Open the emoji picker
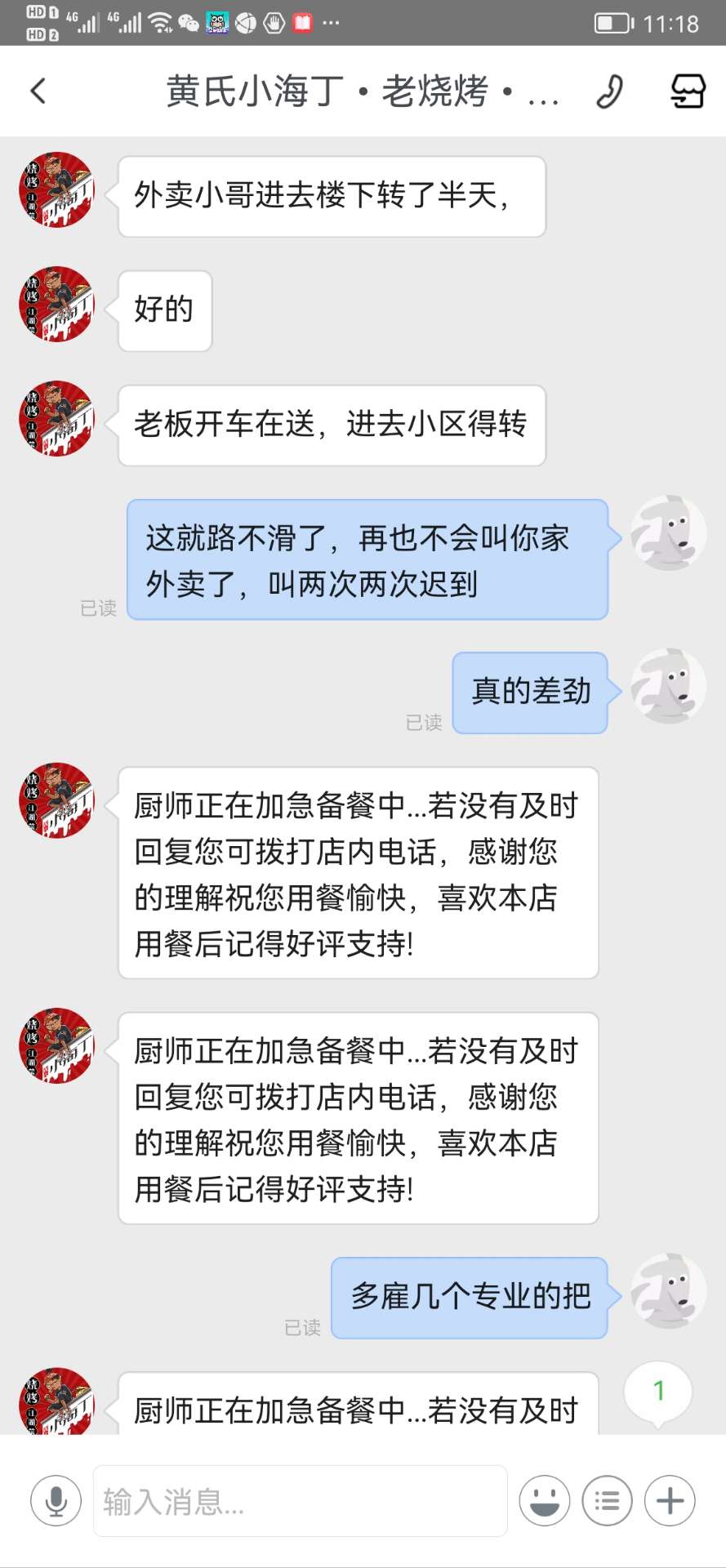Viewport: 726px width, 1568px height. [544, 1501]
